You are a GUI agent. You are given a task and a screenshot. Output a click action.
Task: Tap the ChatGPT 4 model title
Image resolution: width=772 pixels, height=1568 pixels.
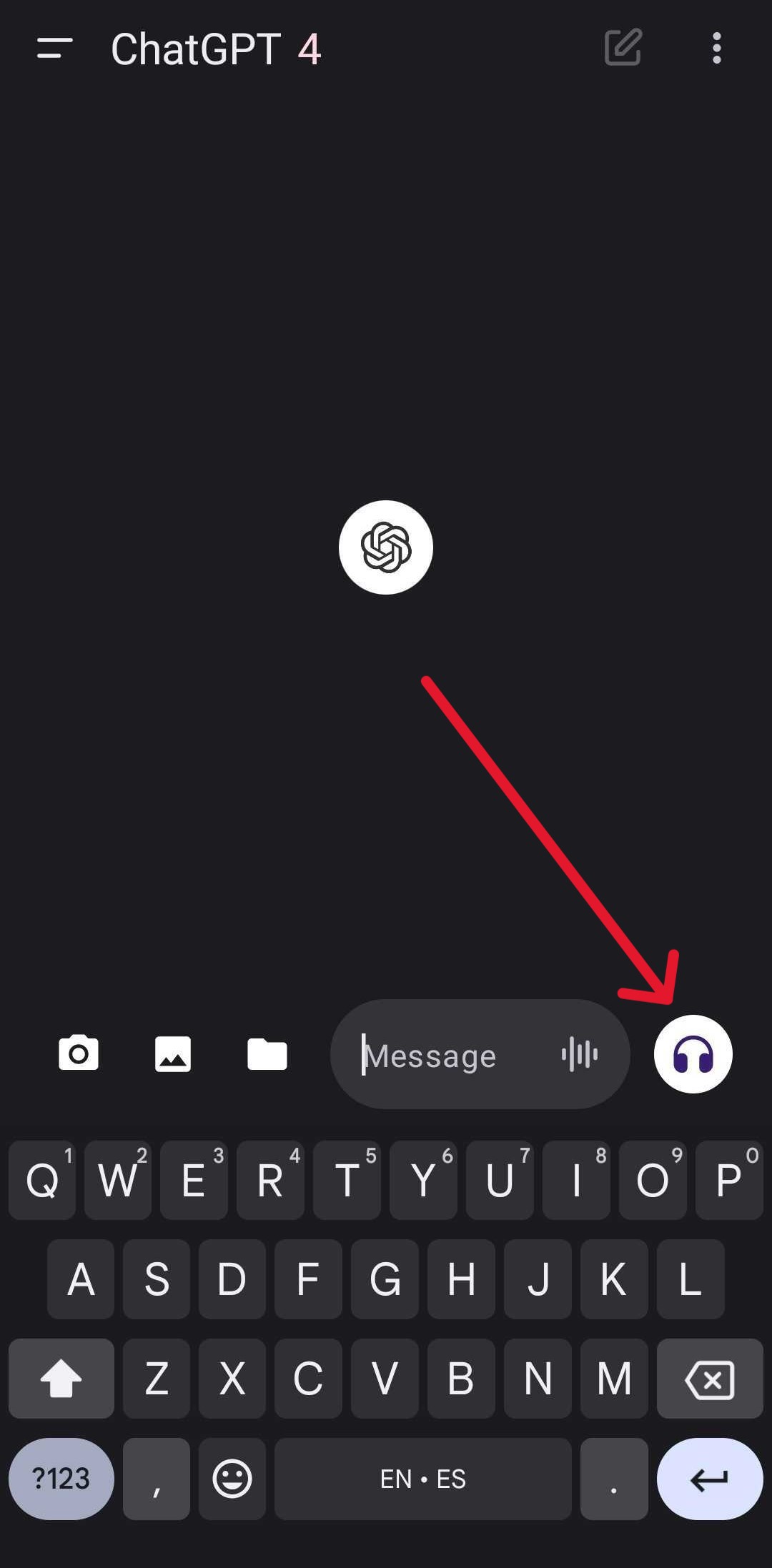coord(216,49)
